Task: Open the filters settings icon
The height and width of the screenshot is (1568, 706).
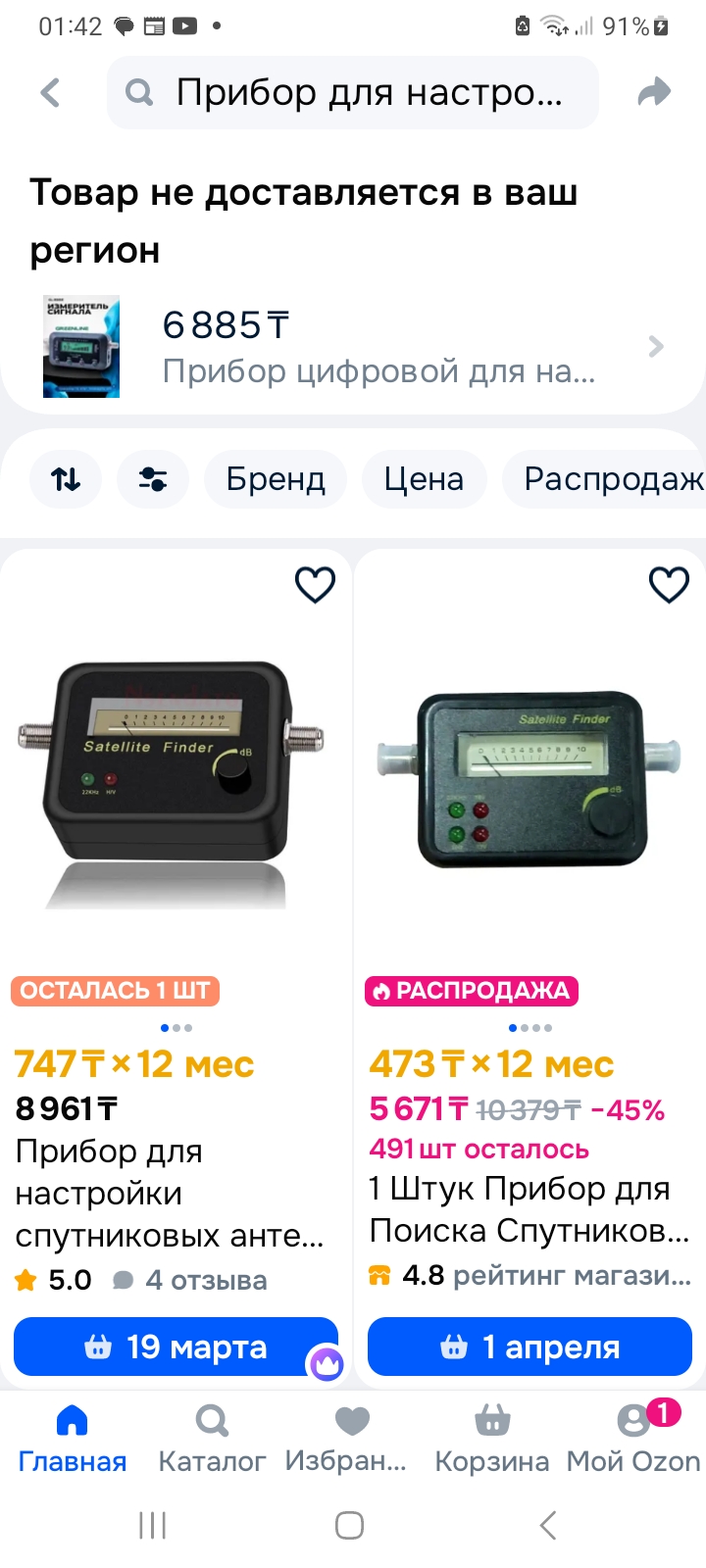Action: coord(153,479)
